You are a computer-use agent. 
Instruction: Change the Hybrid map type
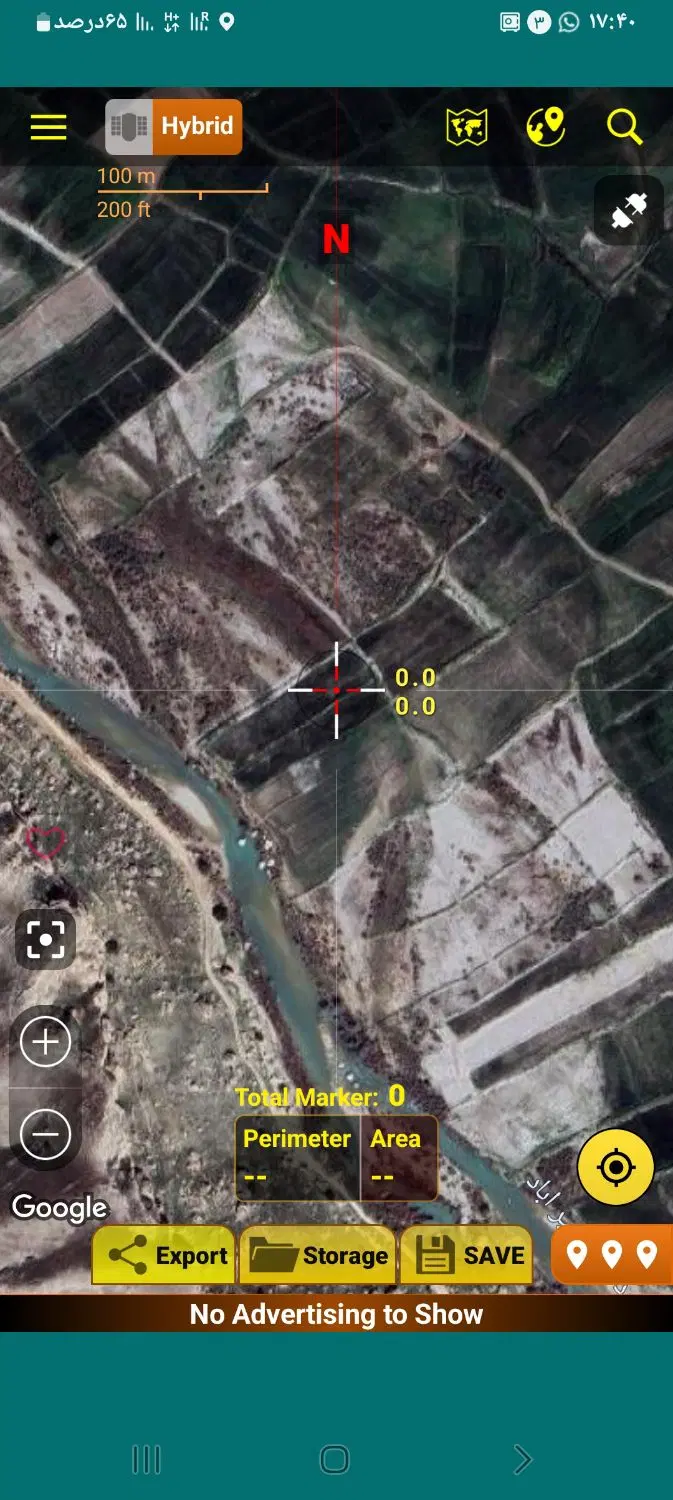174,126
